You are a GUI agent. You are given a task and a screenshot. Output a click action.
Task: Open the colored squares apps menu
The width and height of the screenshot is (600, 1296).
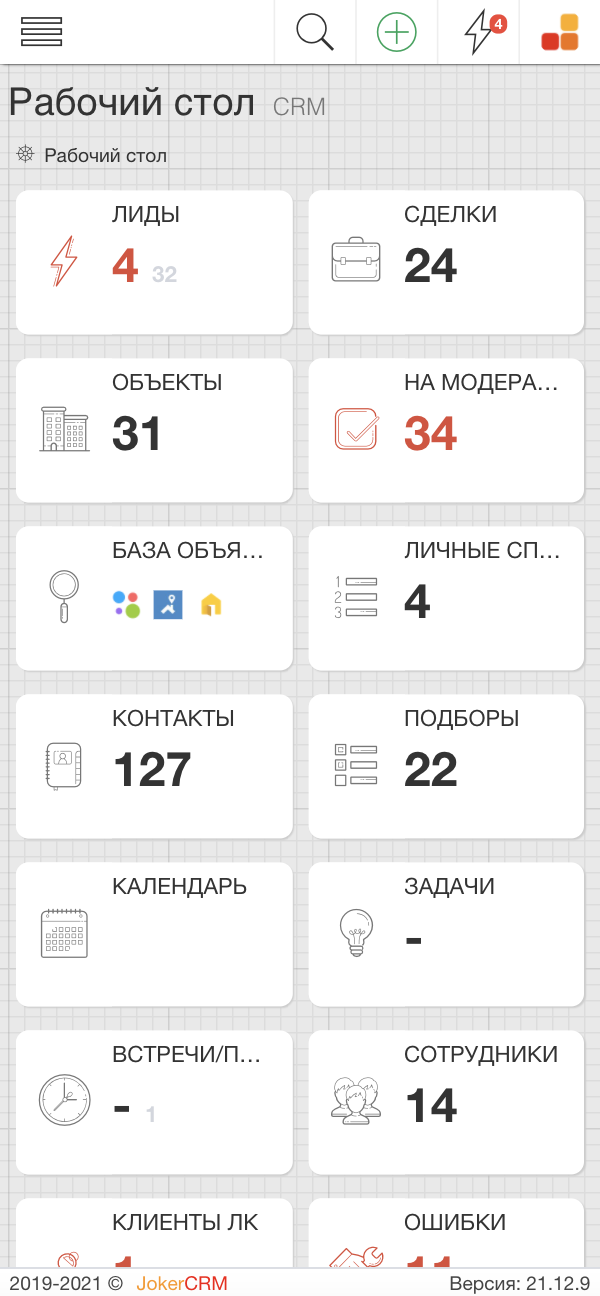tap(560, 32)
